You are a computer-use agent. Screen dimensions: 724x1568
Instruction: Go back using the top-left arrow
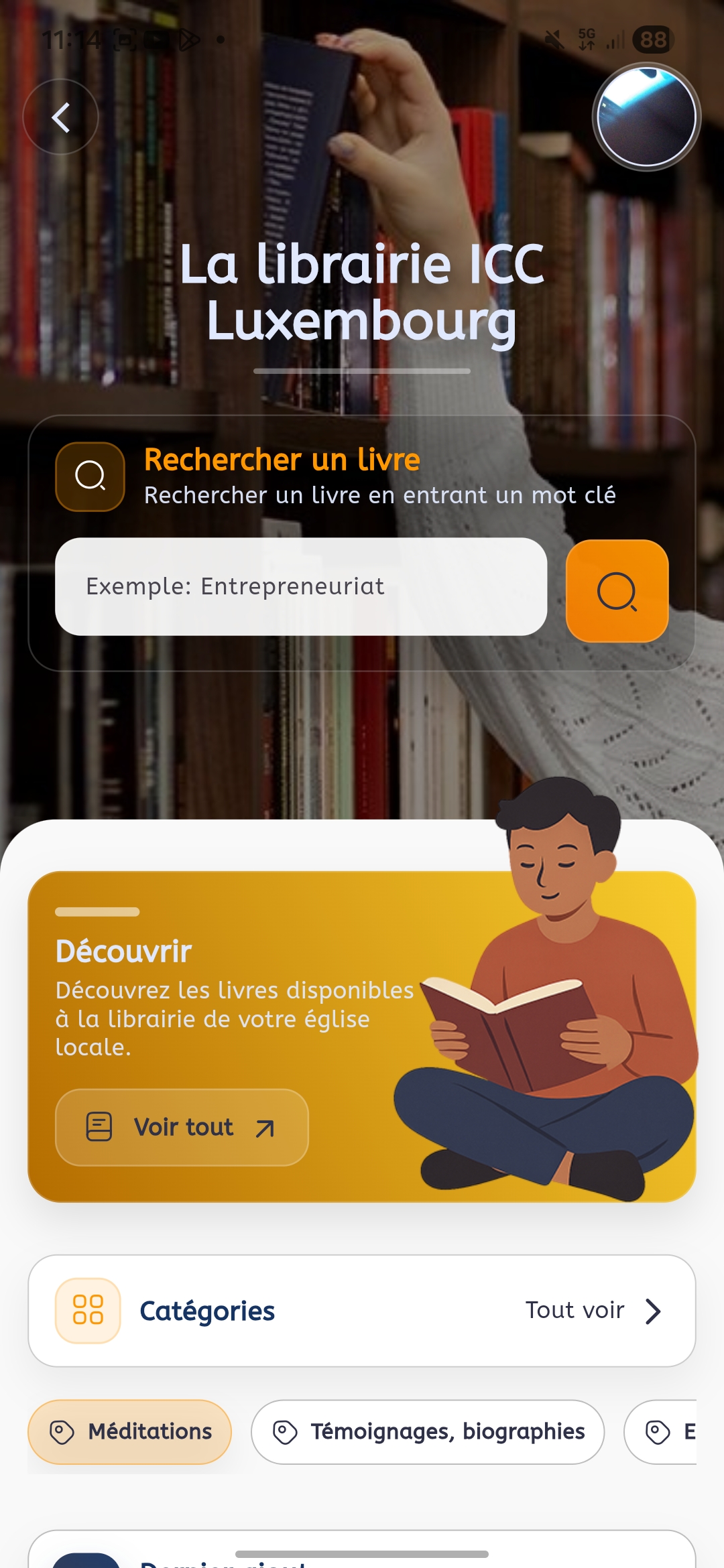pyautogui.click(x=61, y=117)
